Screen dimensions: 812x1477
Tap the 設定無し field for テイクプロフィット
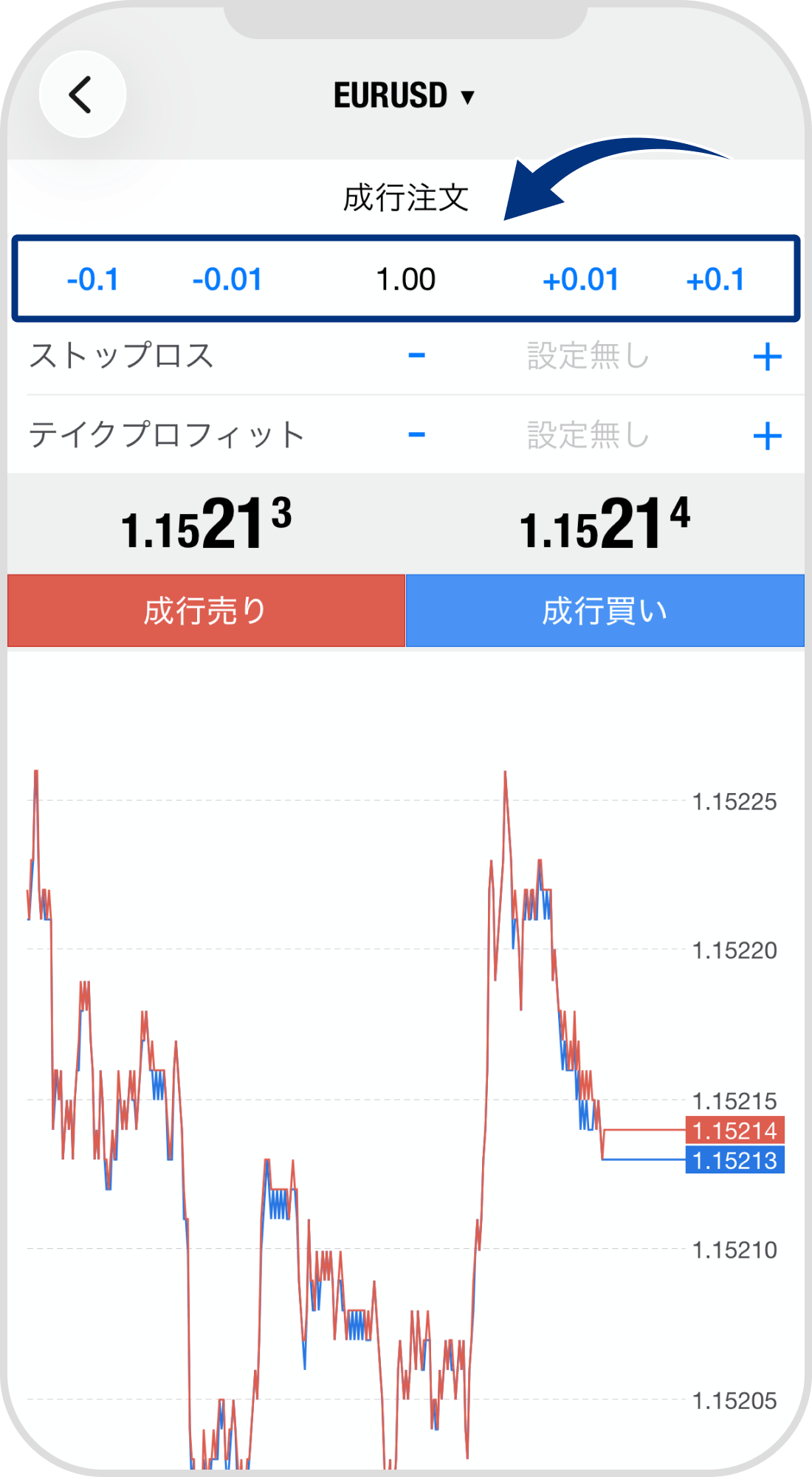[585, 436]
